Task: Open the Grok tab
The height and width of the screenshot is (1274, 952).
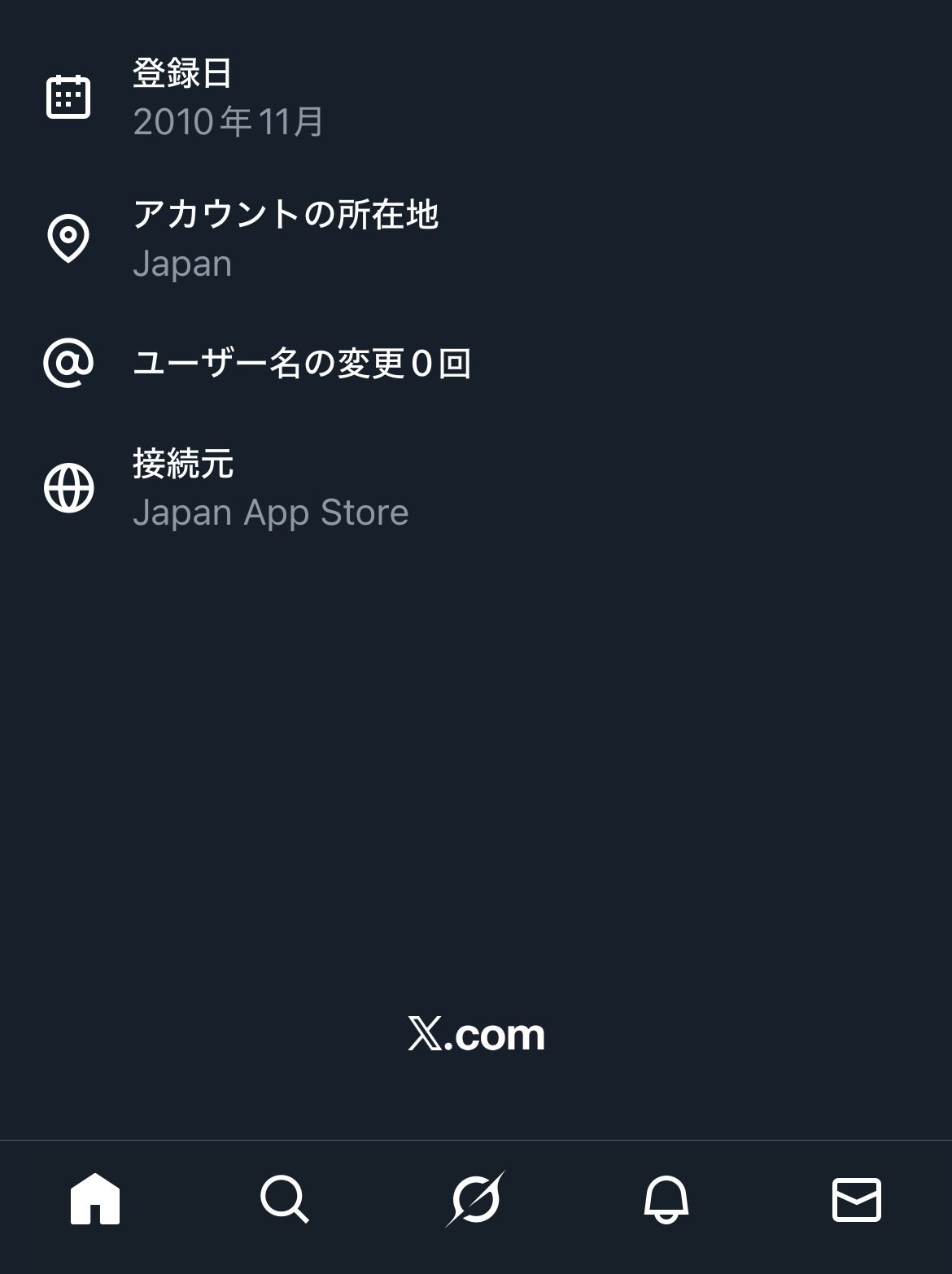Action: 476,1199
